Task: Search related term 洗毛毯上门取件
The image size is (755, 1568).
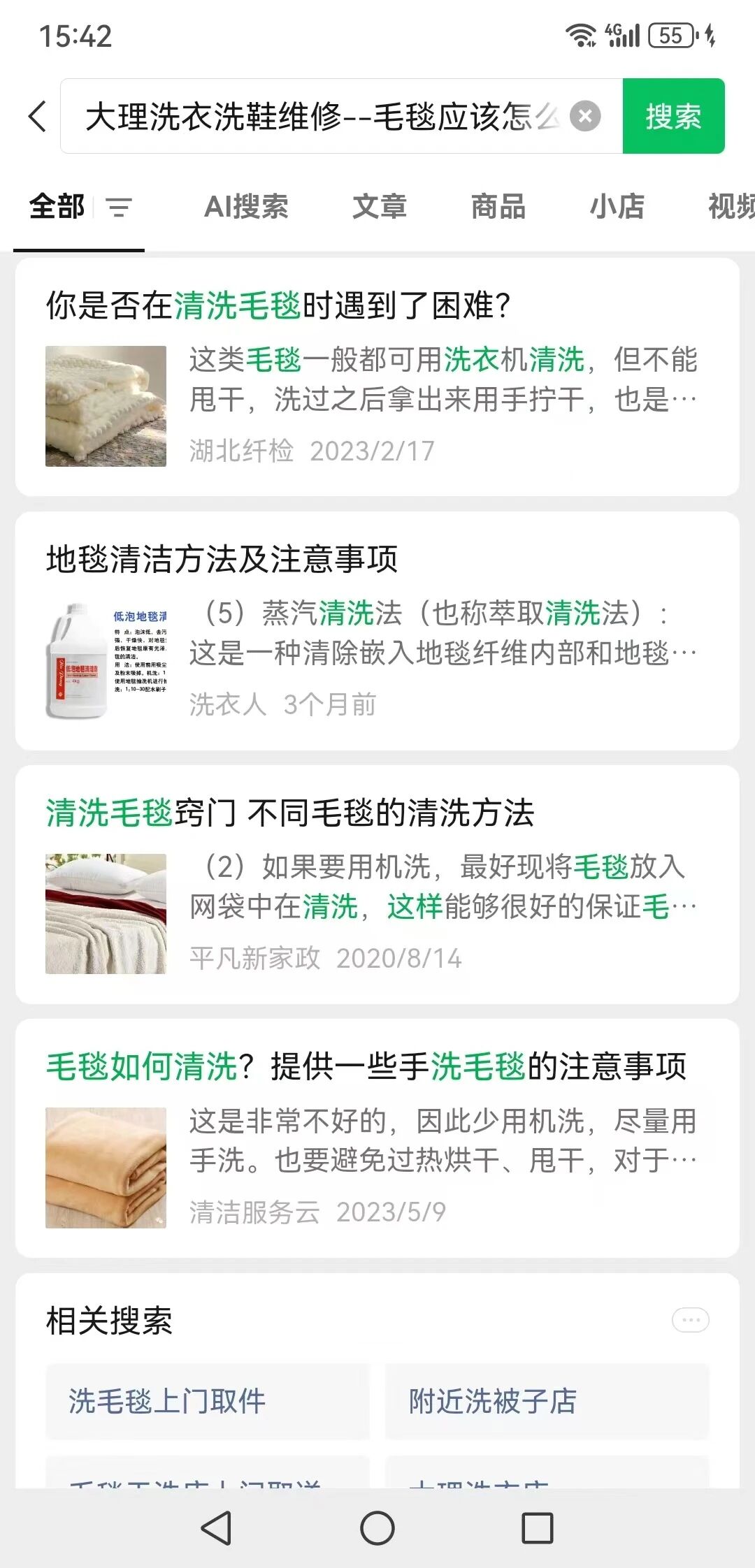Action: coord(207,1401)
